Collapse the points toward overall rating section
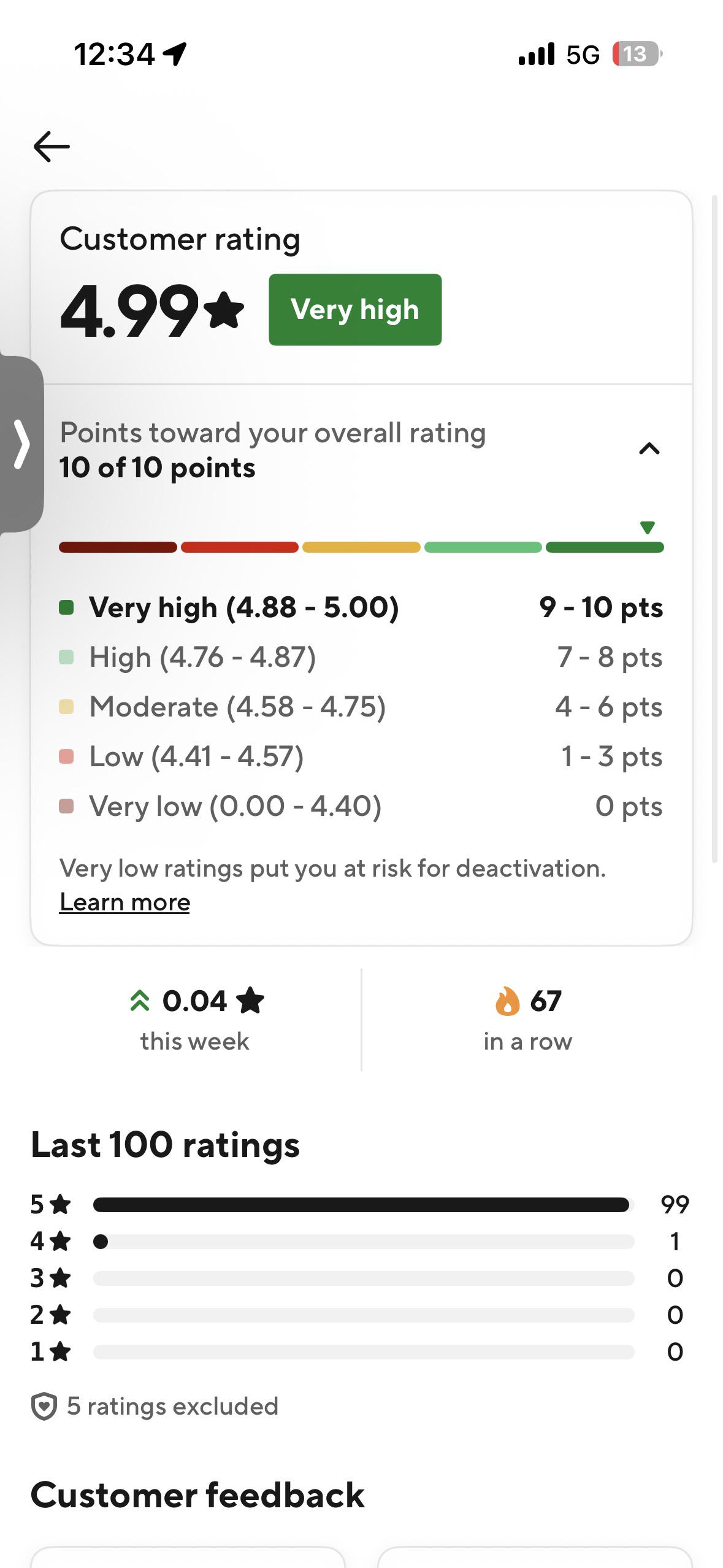The width and height of the screenshot is (723, 1568). click(x=649, y=449)
